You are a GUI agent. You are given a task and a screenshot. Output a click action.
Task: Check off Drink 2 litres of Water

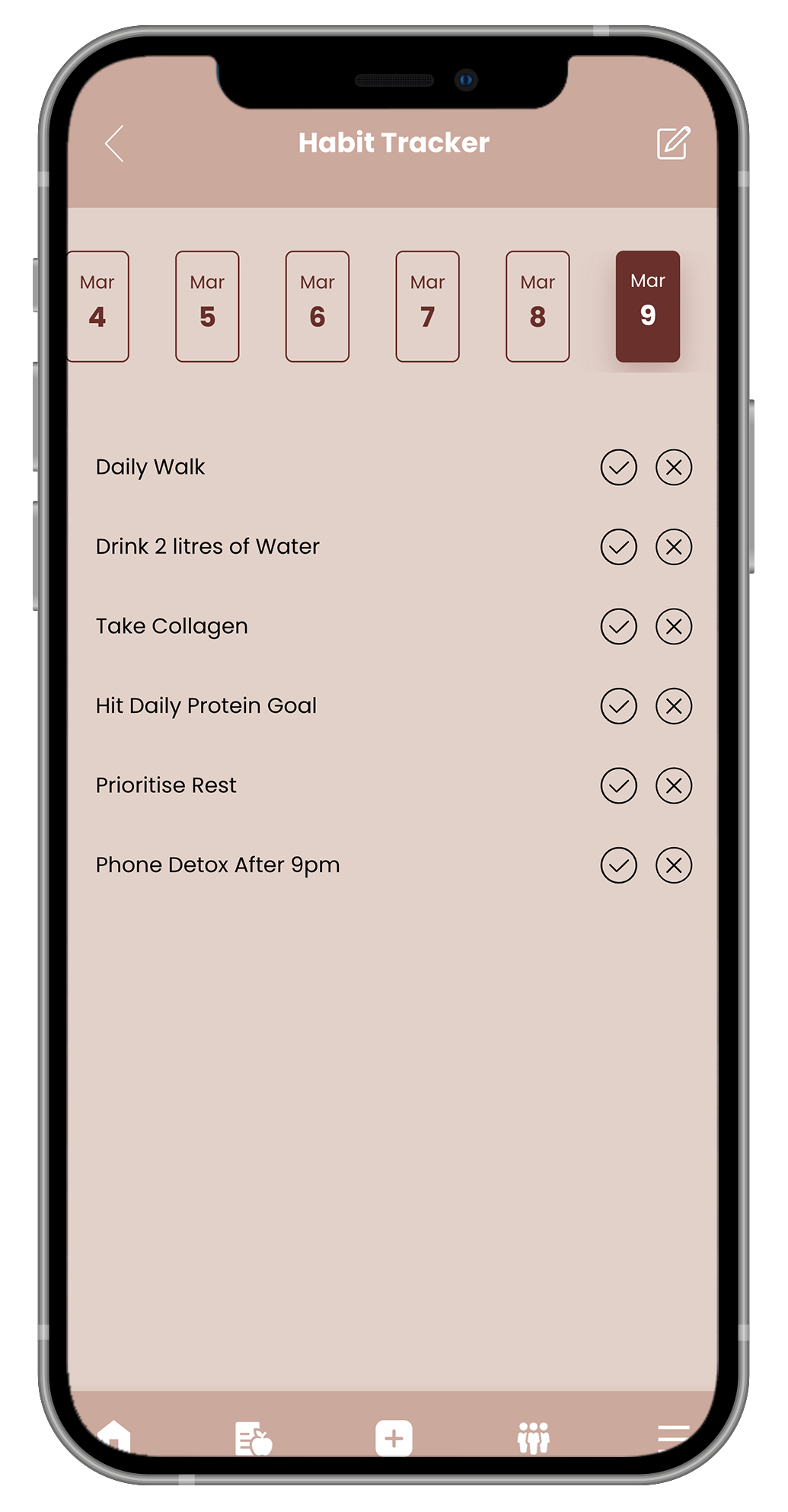[618, 547]
